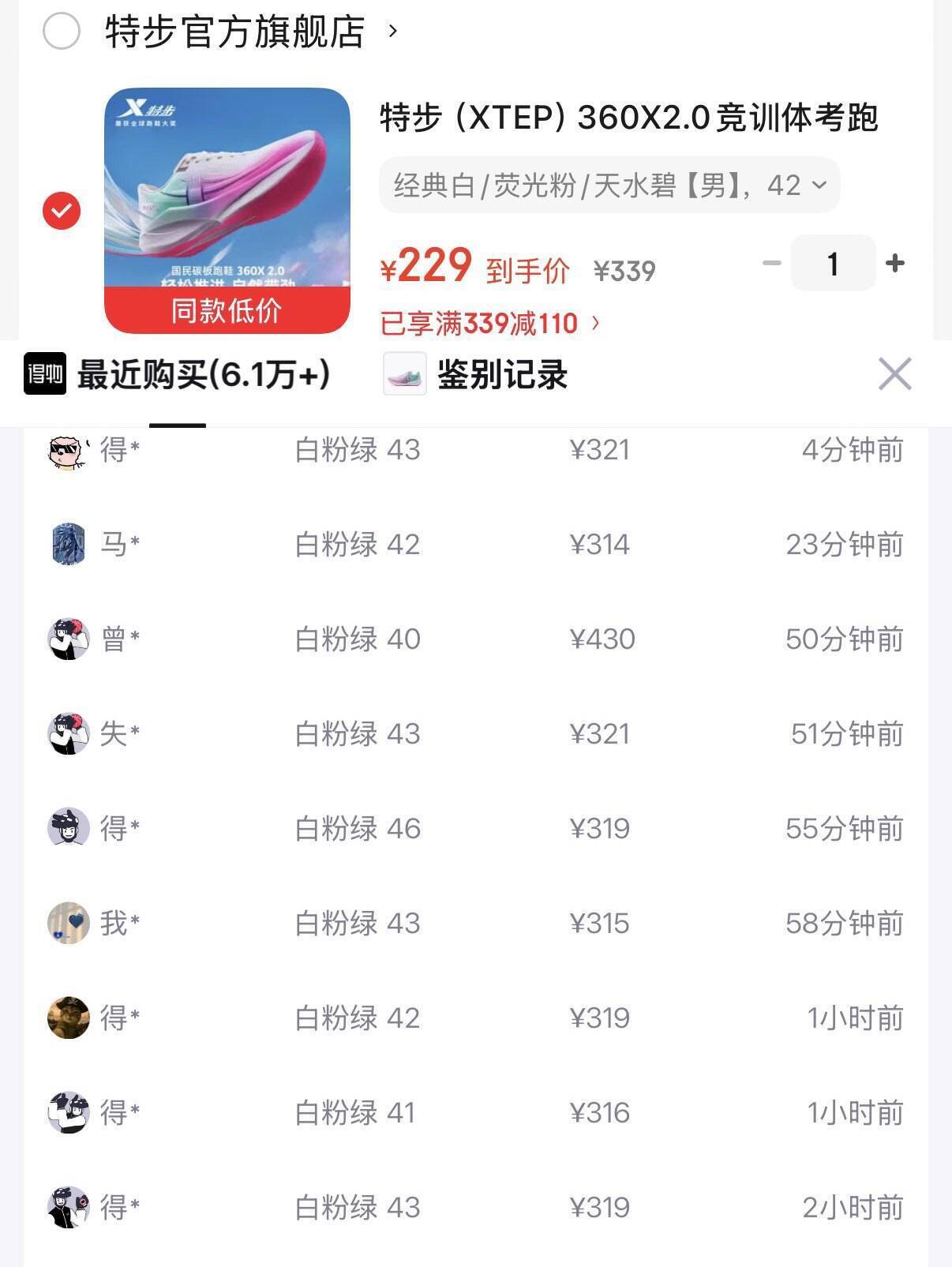Uncheck the selected 特步 360X2.0 item
Image resolution: width=952 pixels, height=1267 pixels.
point(62,211)
